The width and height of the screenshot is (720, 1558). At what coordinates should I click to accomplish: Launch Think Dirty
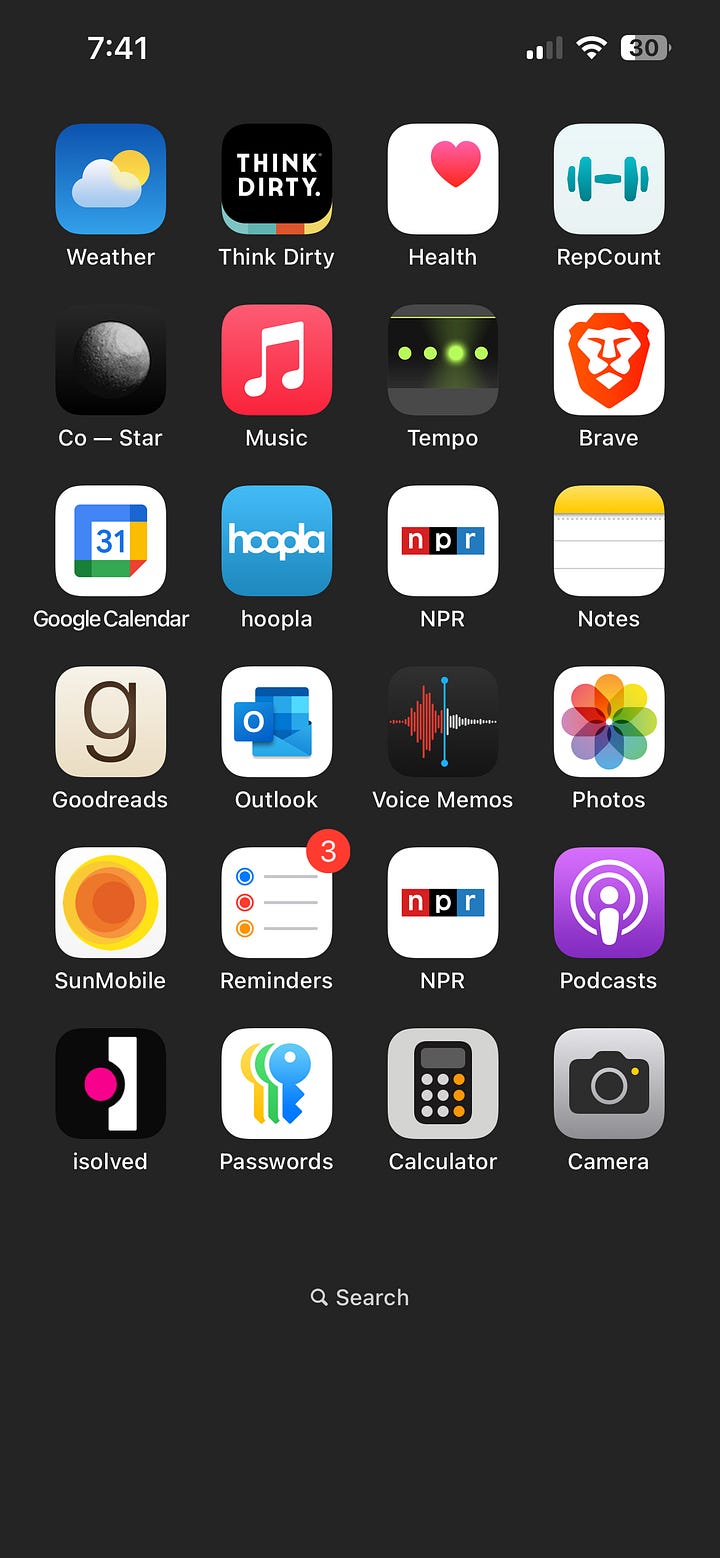276,179
